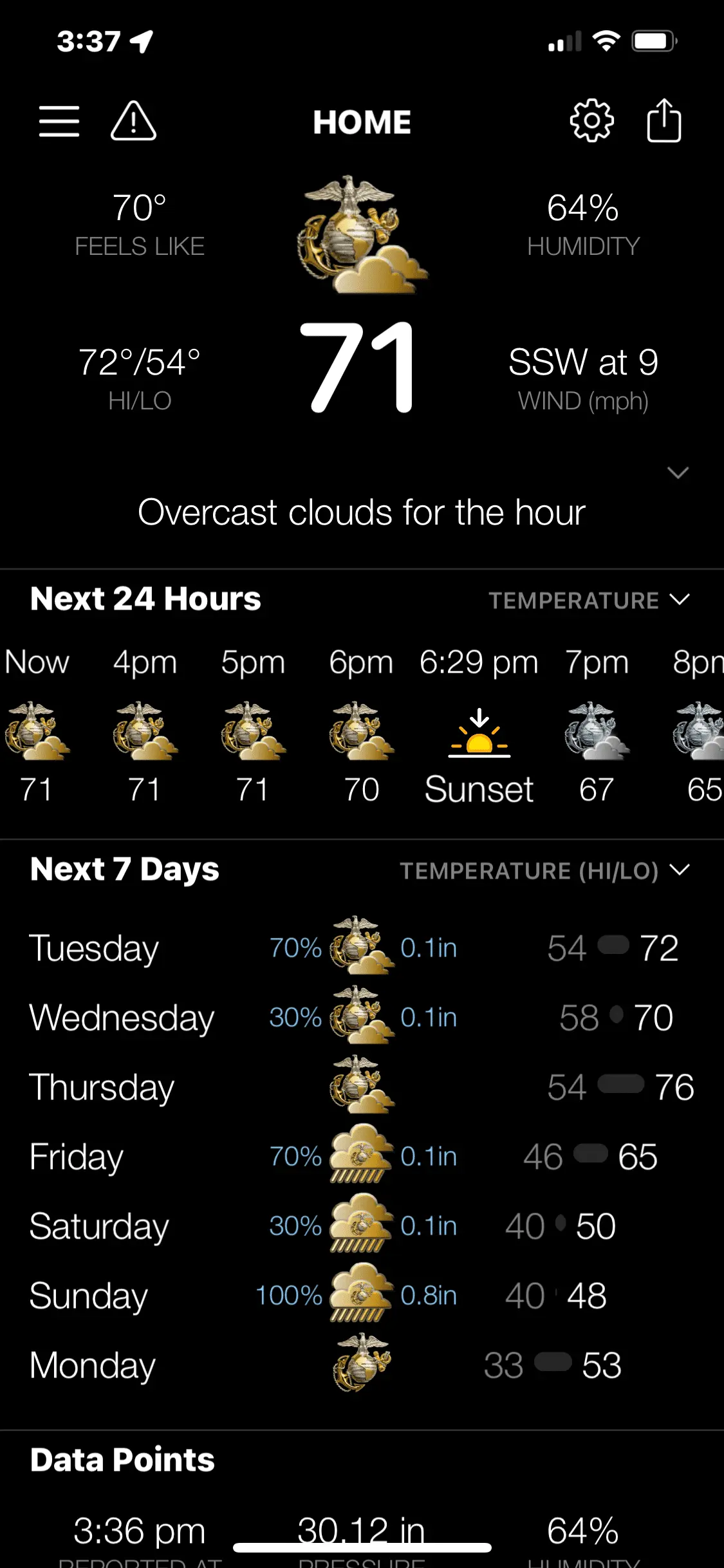The image size is (724, 1568).
Task: Show Friday's forecast details
Action: [360, 1157]
